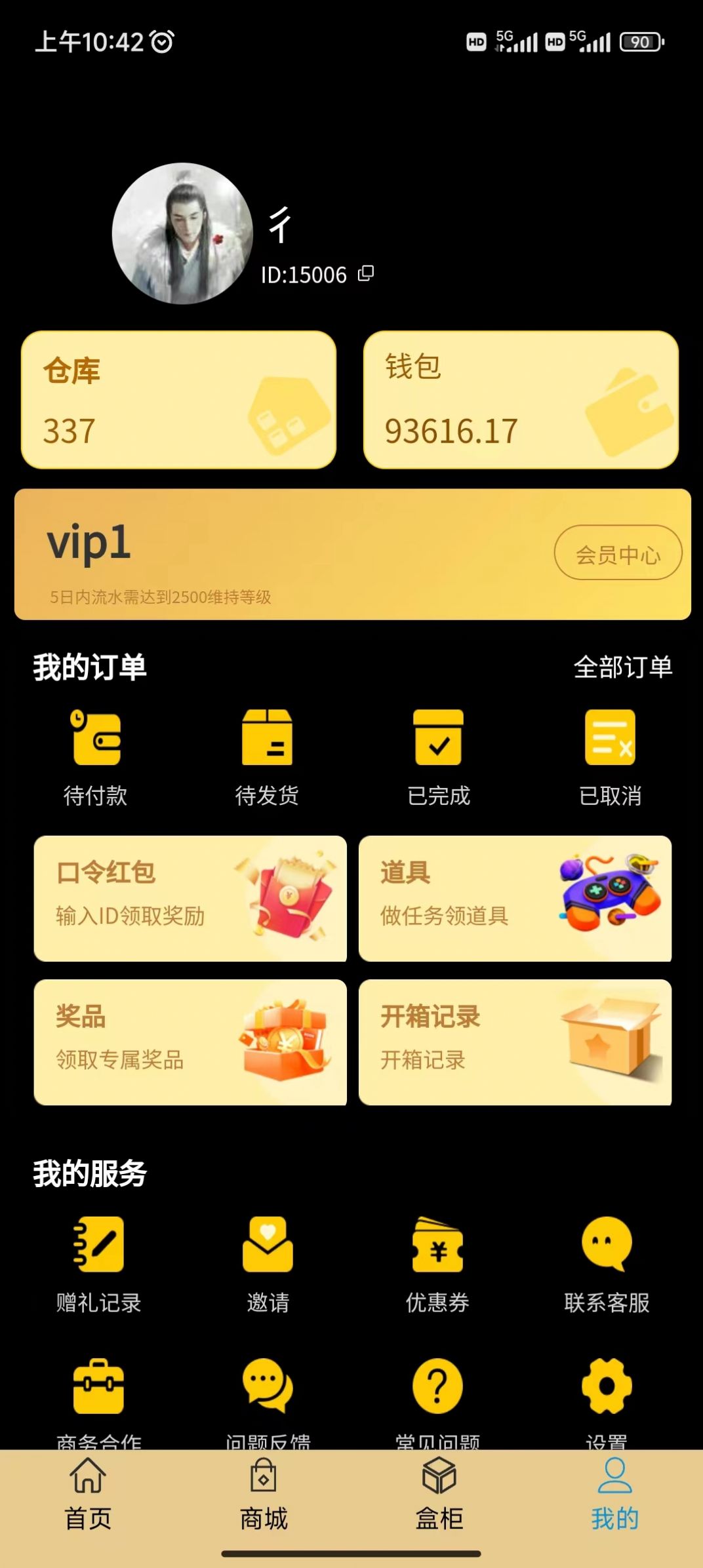Open the 盒柜 cabinet tab
The height and width of the screenshot is (1568, 703).
441,1501
